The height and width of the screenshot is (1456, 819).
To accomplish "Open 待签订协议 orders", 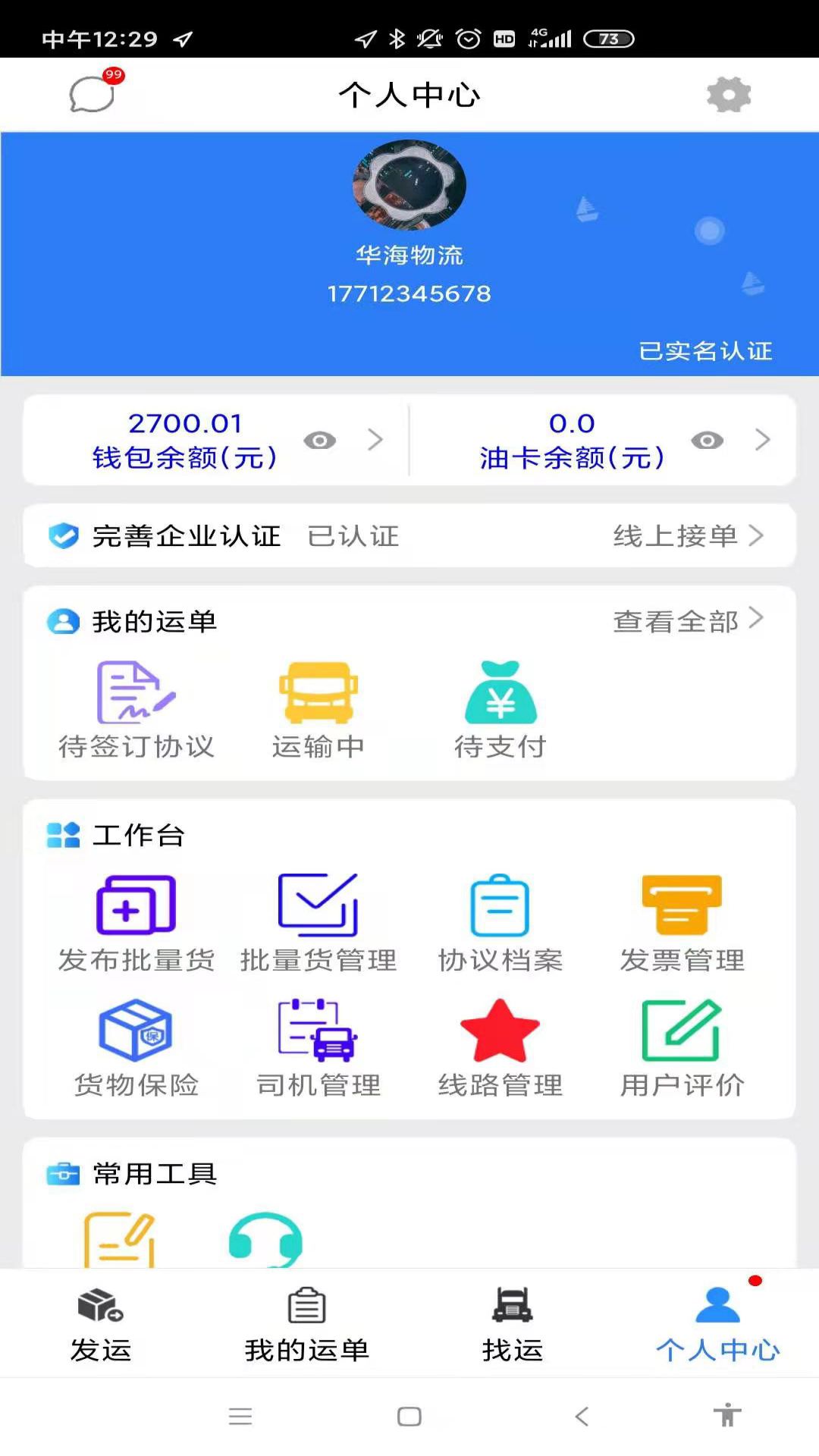I will pos(136,710).
